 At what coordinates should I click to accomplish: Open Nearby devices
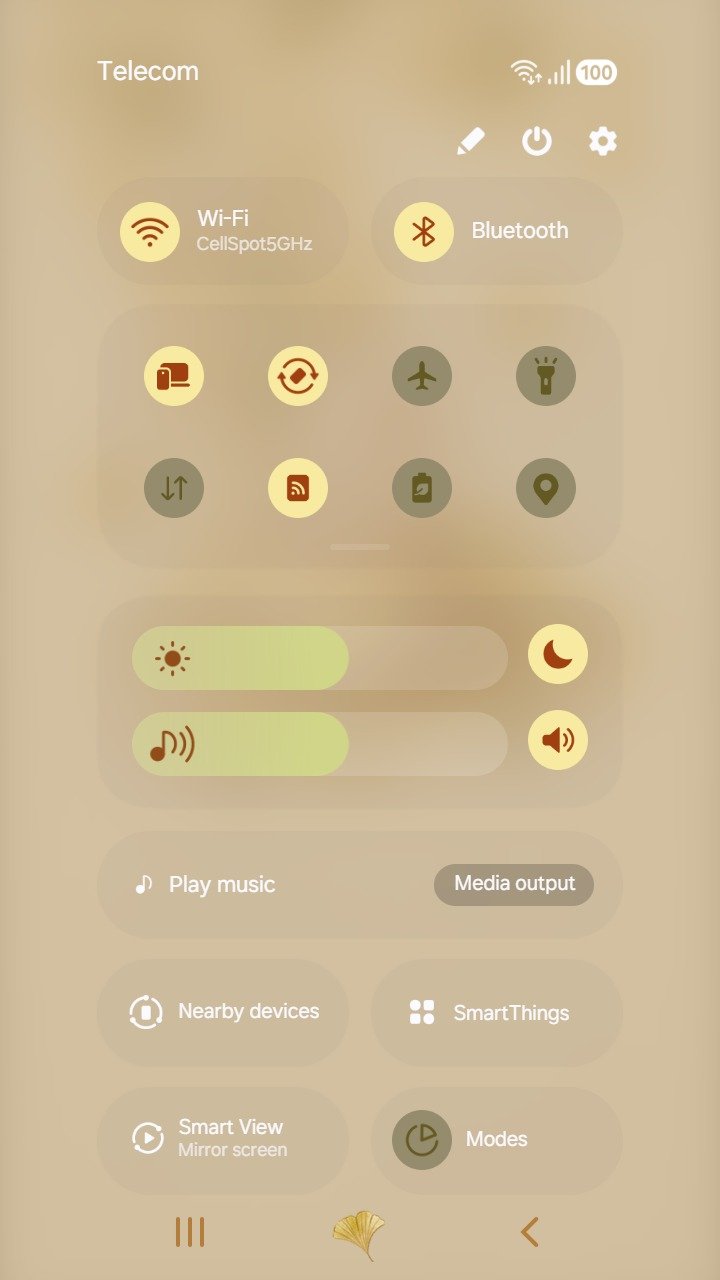223,1012
